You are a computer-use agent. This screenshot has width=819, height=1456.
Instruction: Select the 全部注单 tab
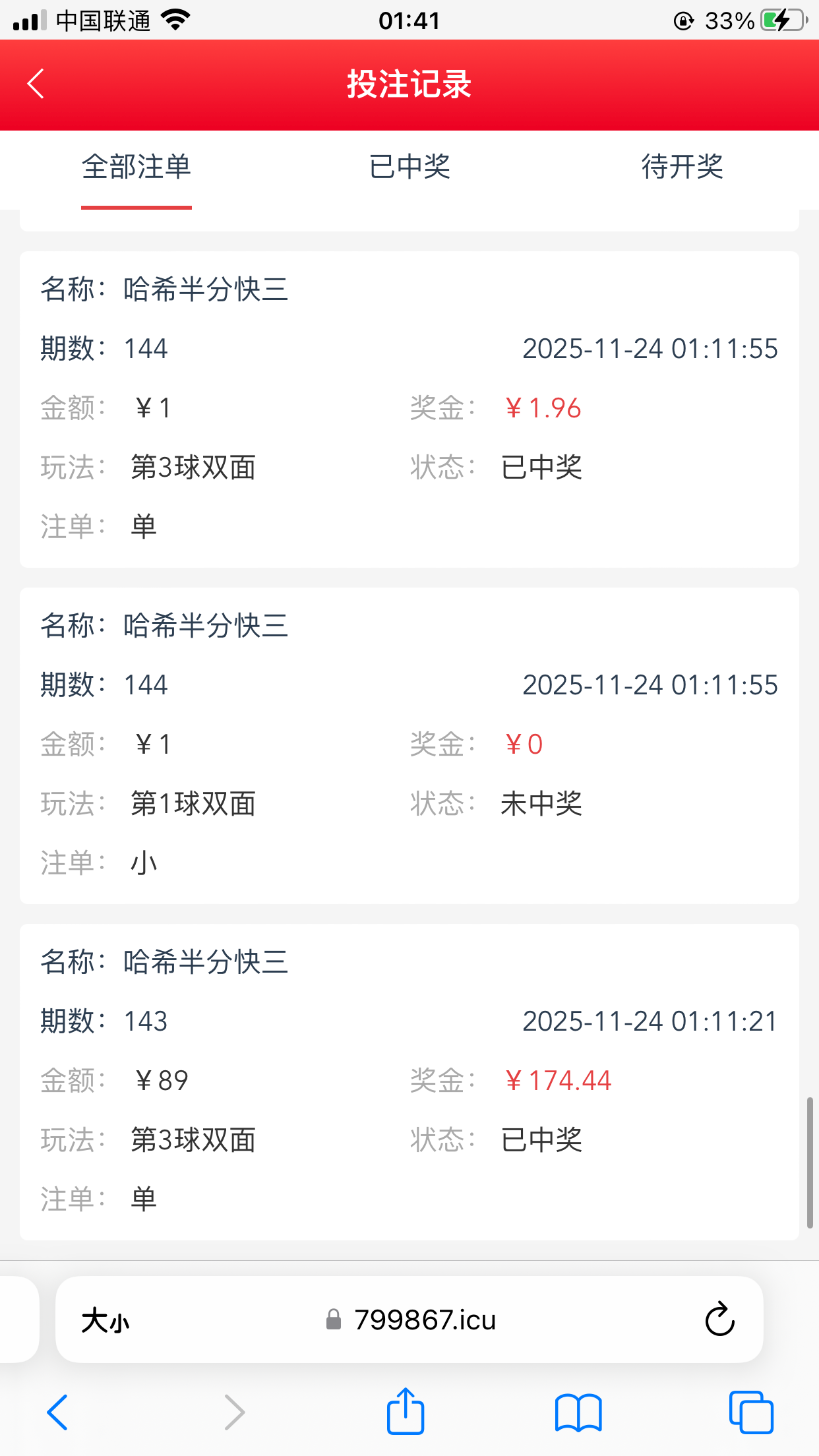[x=136, y=167]
